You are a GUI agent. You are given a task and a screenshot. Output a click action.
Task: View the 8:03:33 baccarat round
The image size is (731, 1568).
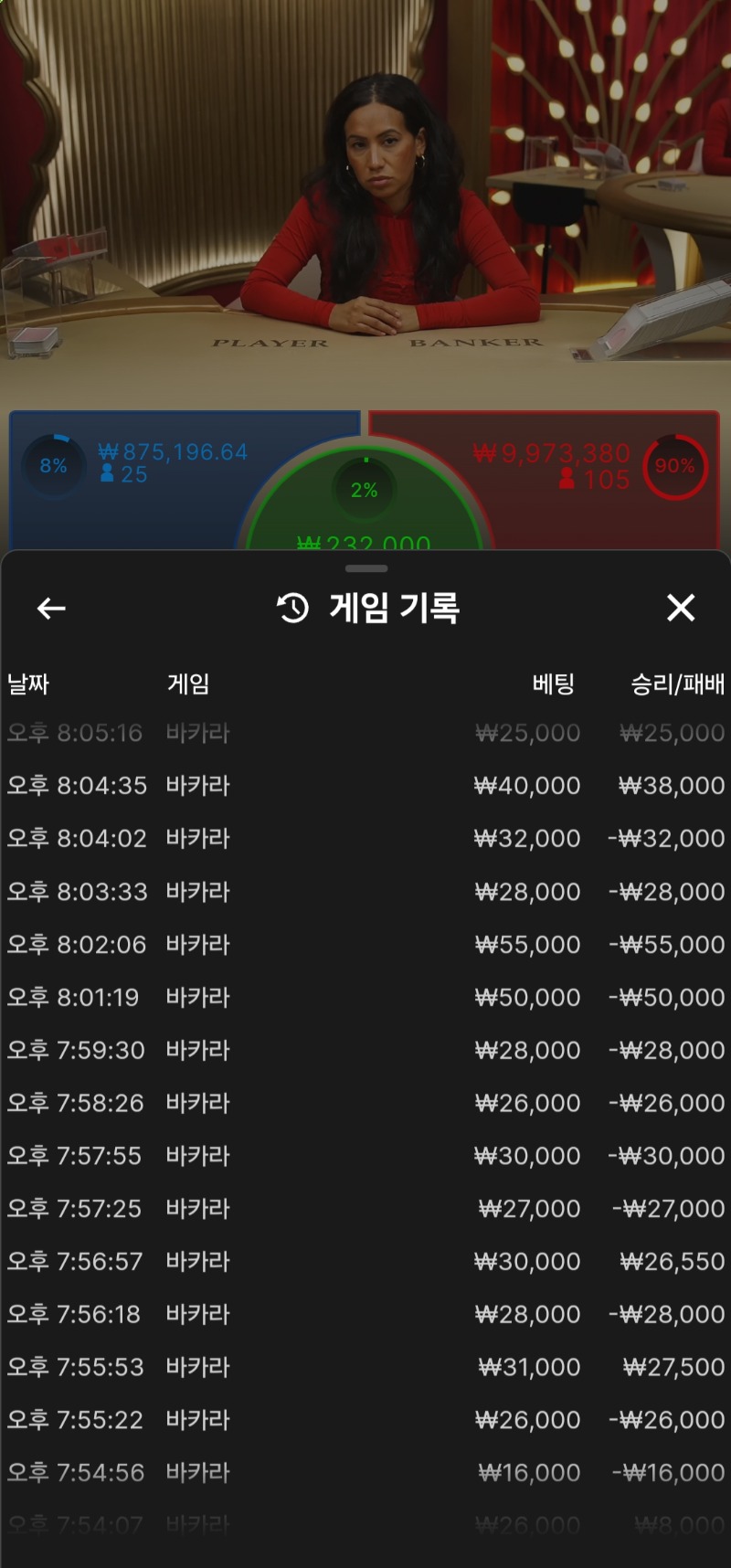pos(365,891)
